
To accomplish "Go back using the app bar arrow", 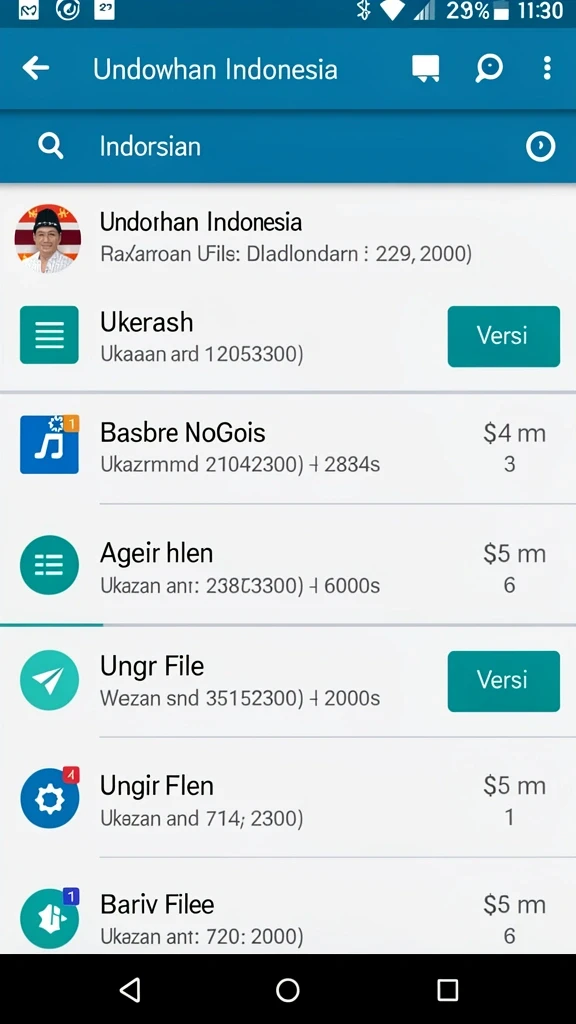I will 36,68.
